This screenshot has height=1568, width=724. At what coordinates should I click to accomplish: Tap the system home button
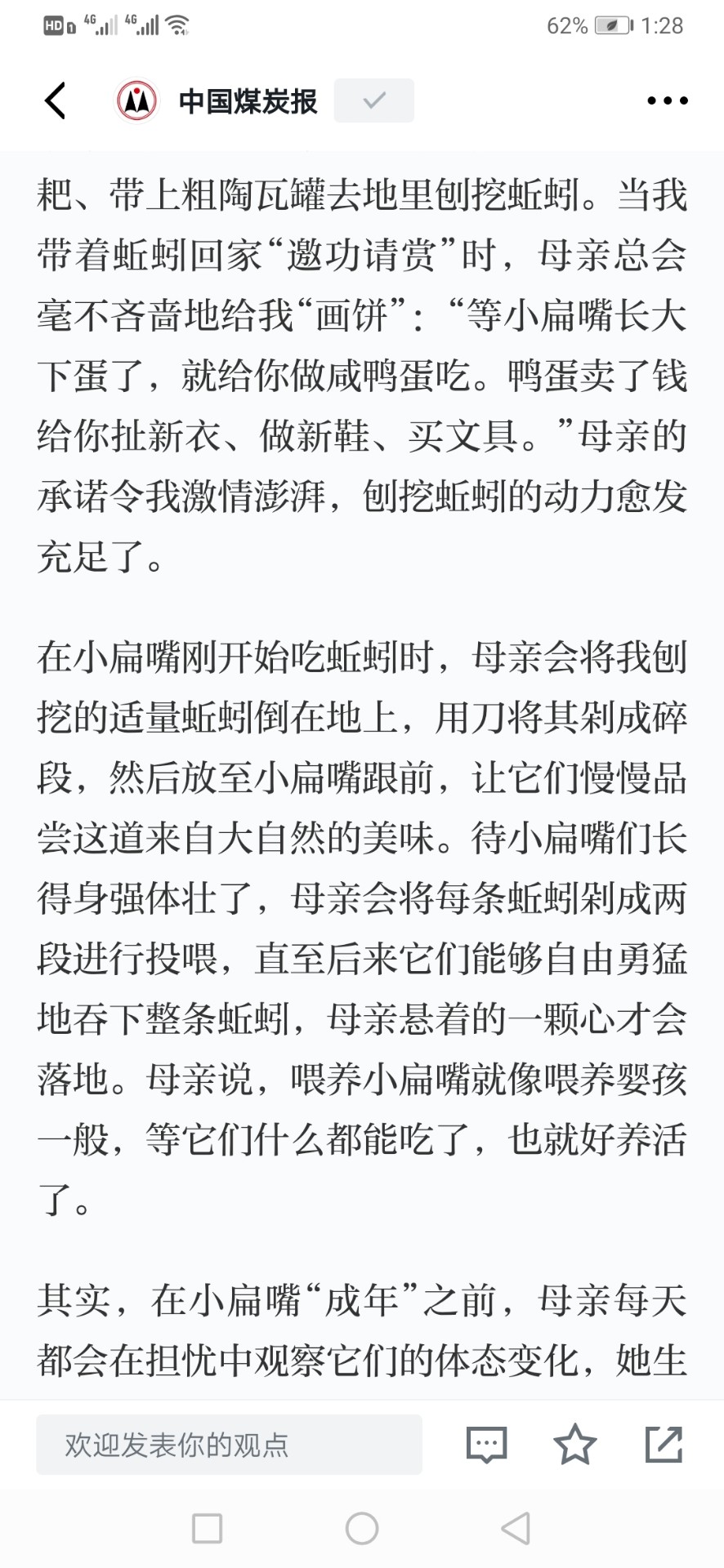pos(362,1528)
